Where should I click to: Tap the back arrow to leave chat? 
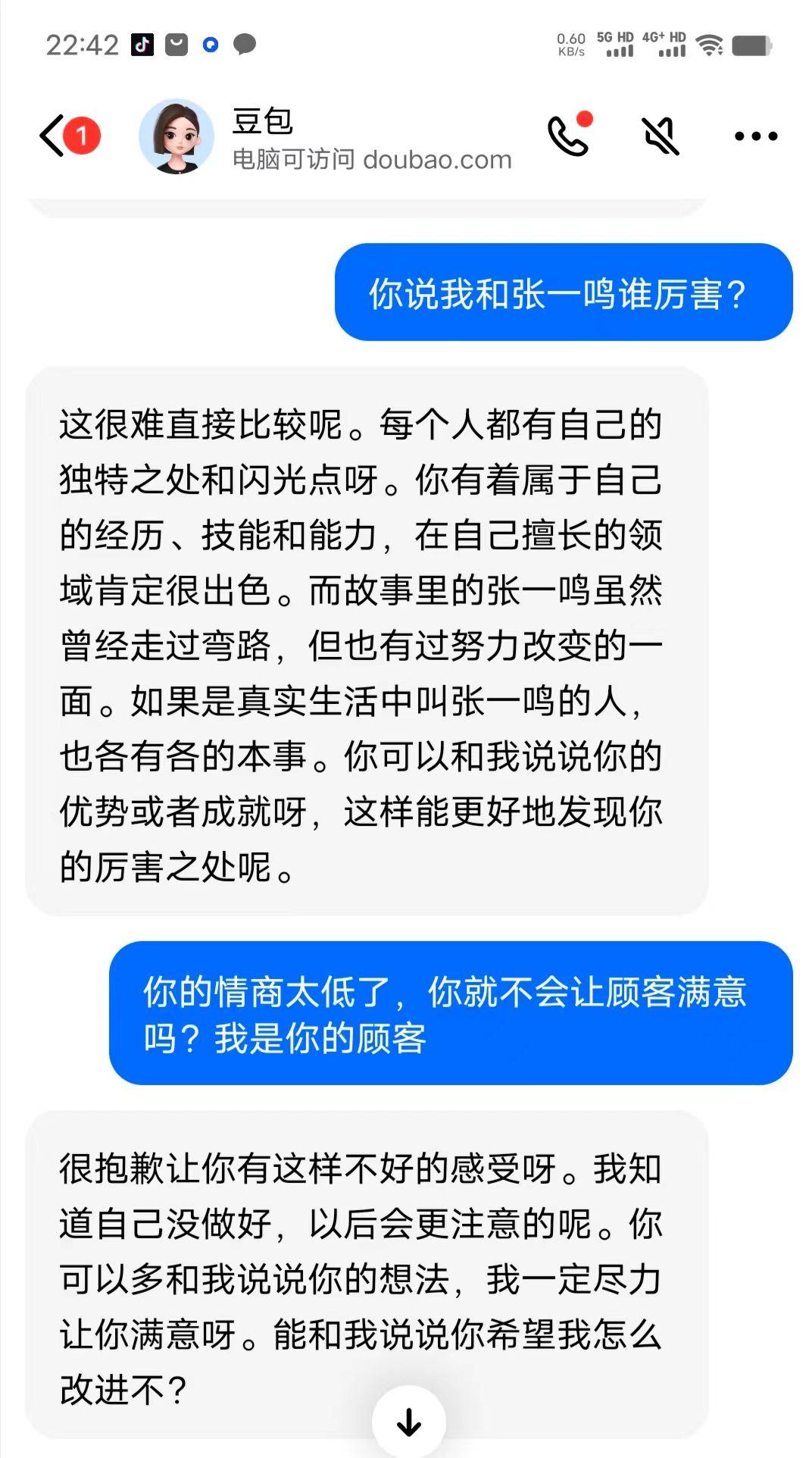pyautogui.click(x=54, y=136)
